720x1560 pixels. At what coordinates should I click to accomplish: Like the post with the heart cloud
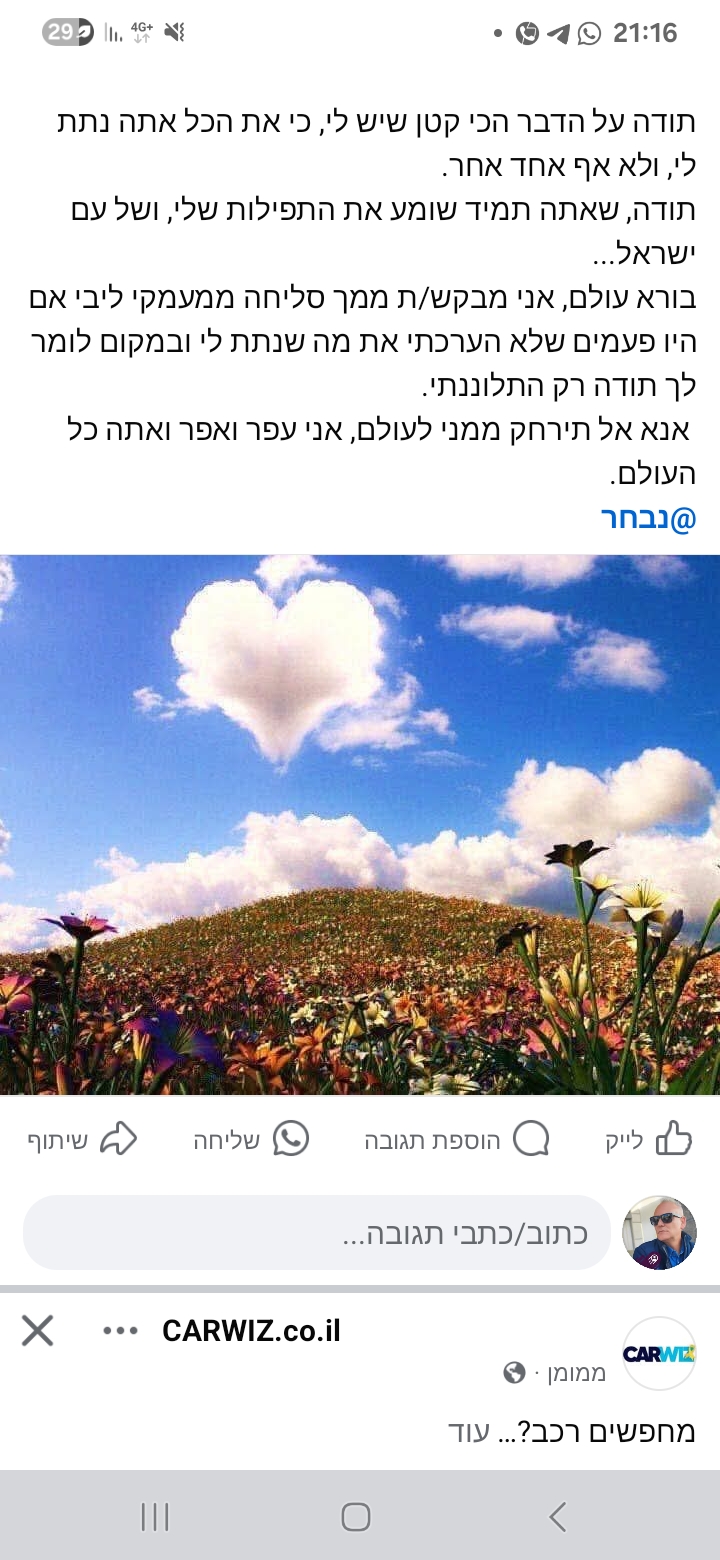(649, 1138)
